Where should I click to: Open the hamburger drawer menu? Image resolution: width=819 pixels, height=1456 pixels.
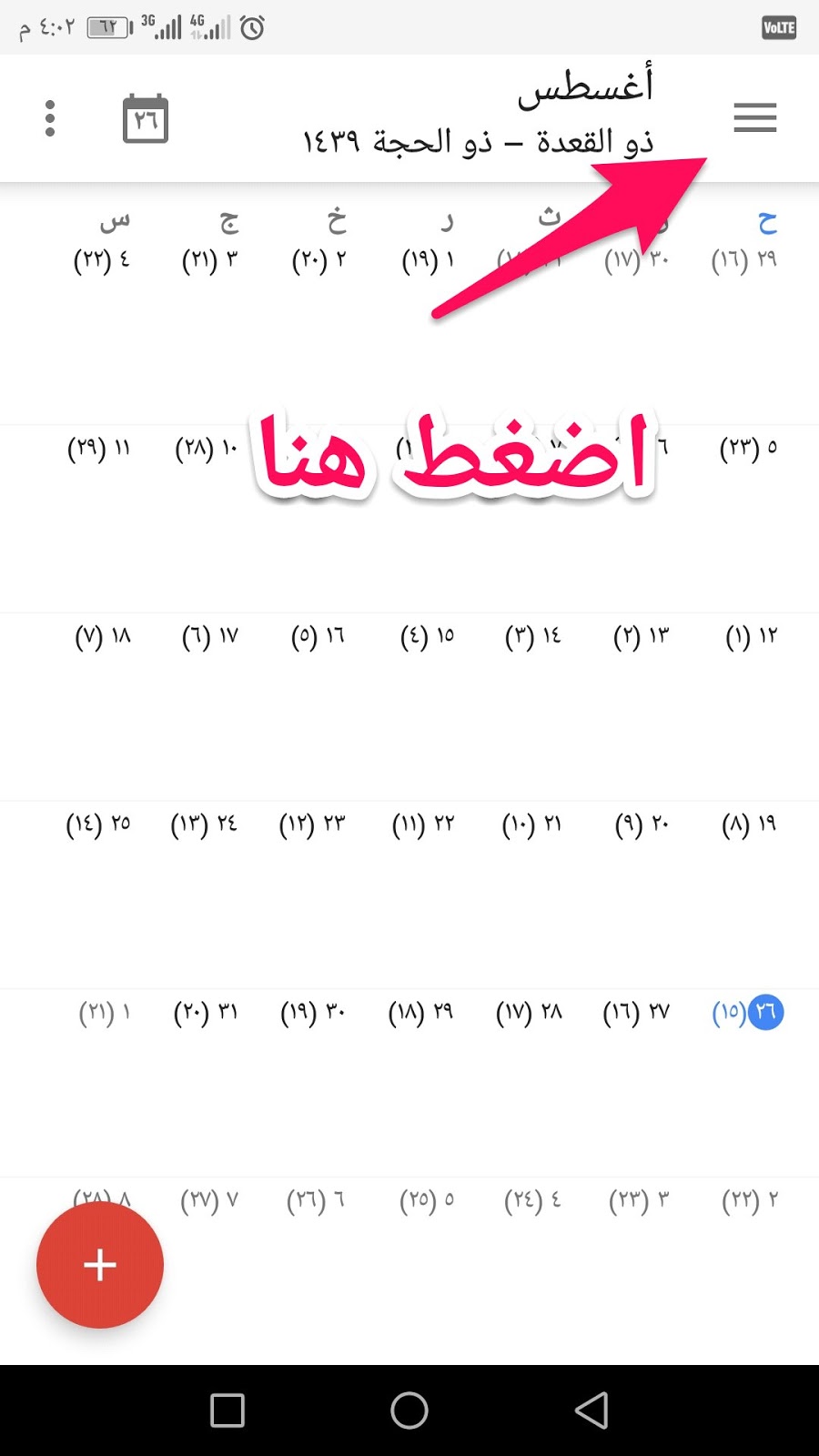click(x=754, y=118)
